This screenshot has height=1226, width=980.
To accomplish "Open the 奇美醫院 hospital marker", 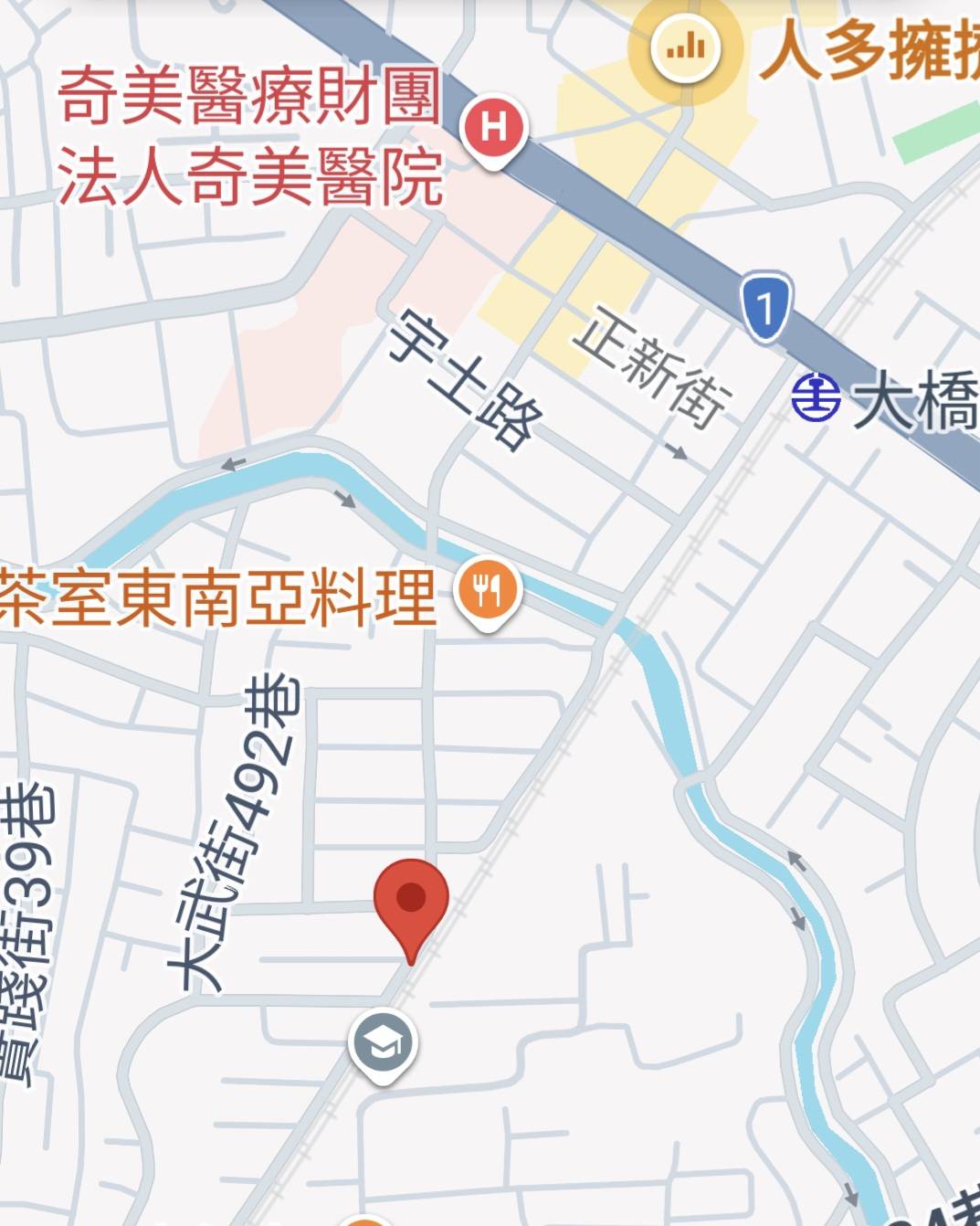I will (x=493, y=127).
